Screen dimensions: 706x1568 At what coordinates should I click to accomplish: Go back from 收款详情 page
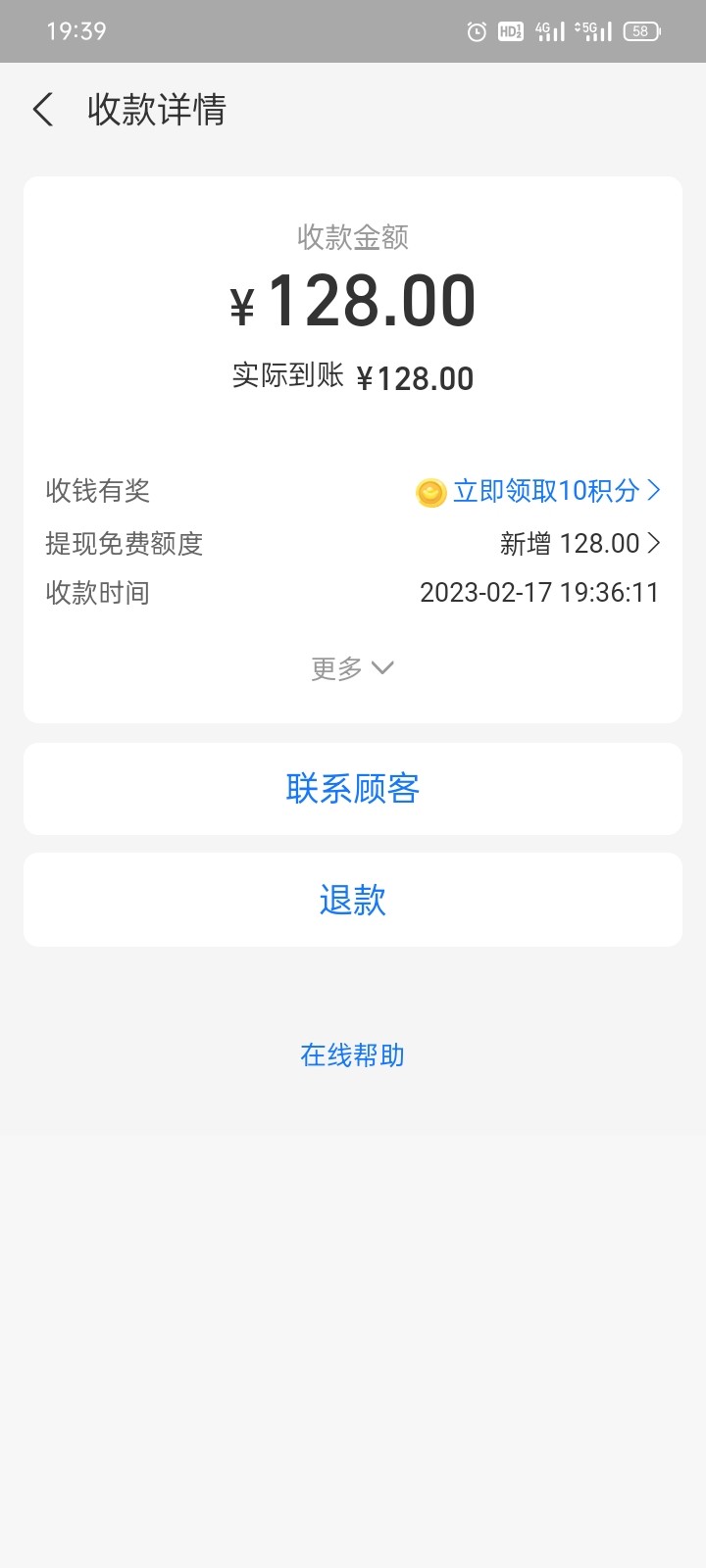click(43, 110)
